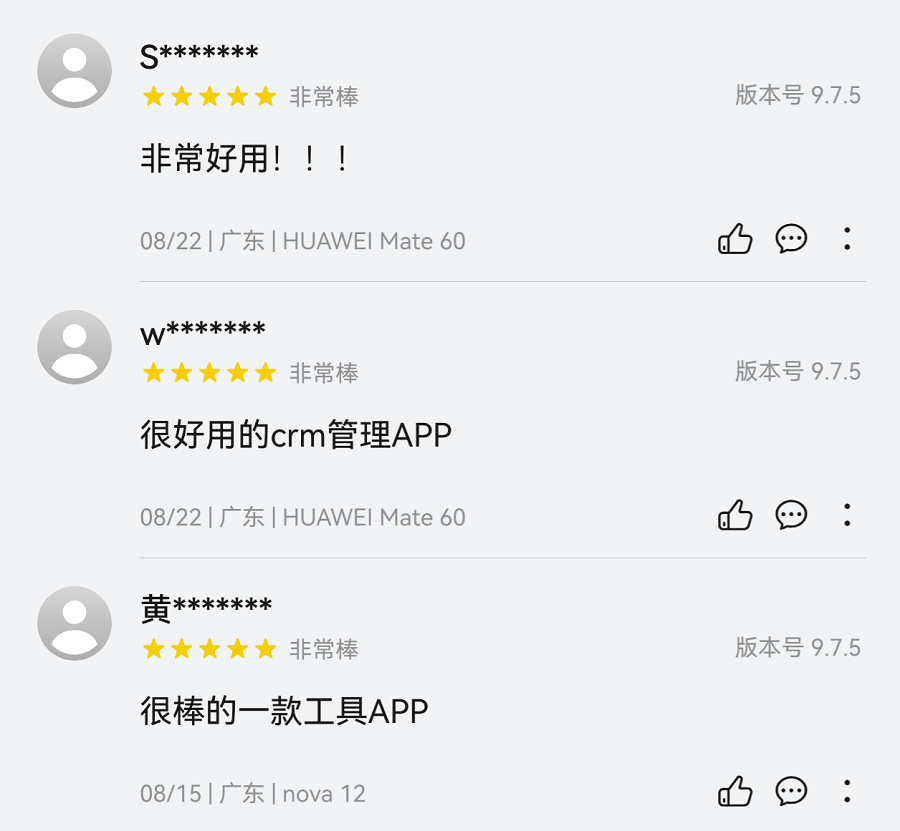This screenshot has height=831, width=900.
Task: Reply to the crm管理APP review
Action: 791,515
